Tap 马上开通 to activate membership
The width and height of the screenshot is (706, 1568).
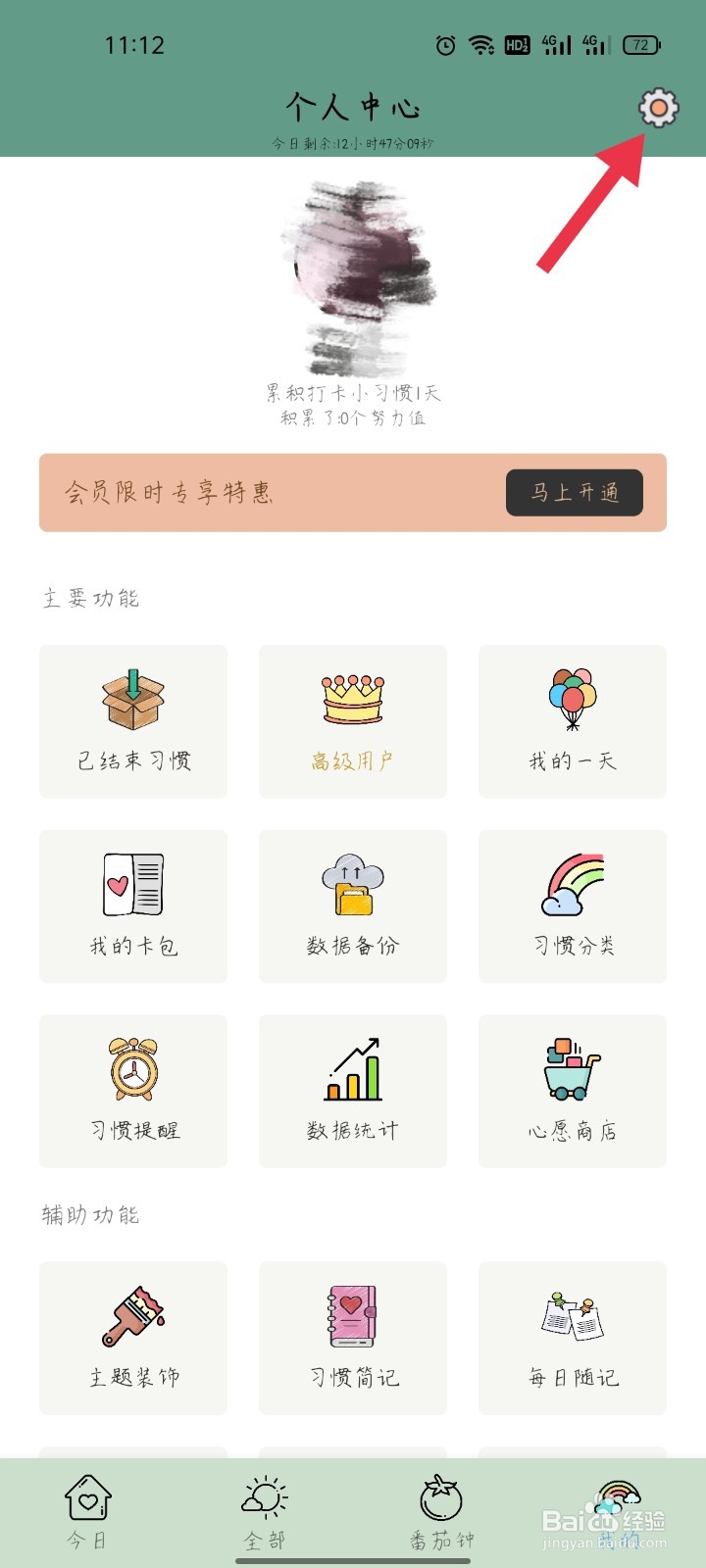575,492
